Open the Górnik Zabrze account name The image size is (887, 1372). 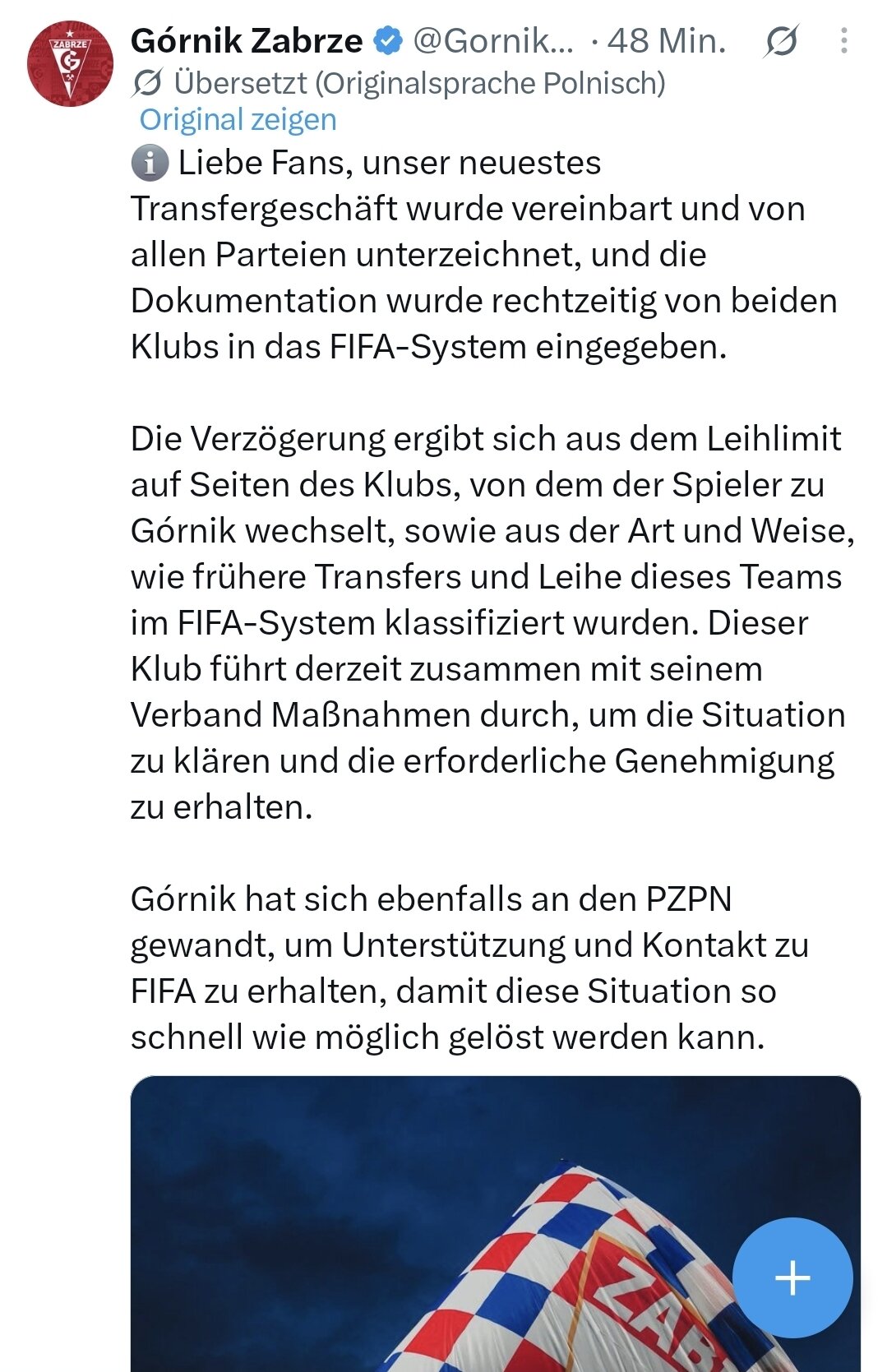click(x=247, y=41)
